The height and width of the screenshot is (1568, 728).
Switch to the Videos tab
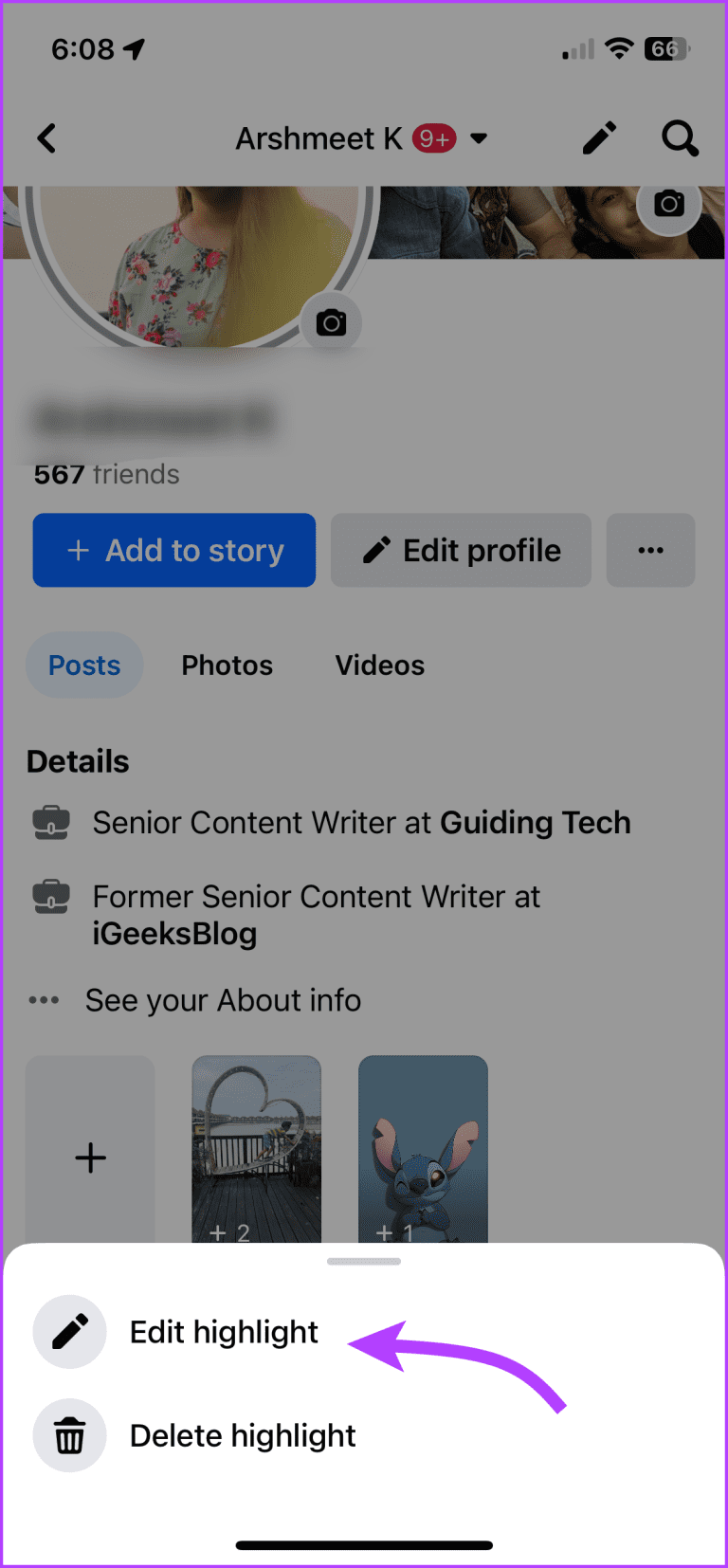point(379,665)
